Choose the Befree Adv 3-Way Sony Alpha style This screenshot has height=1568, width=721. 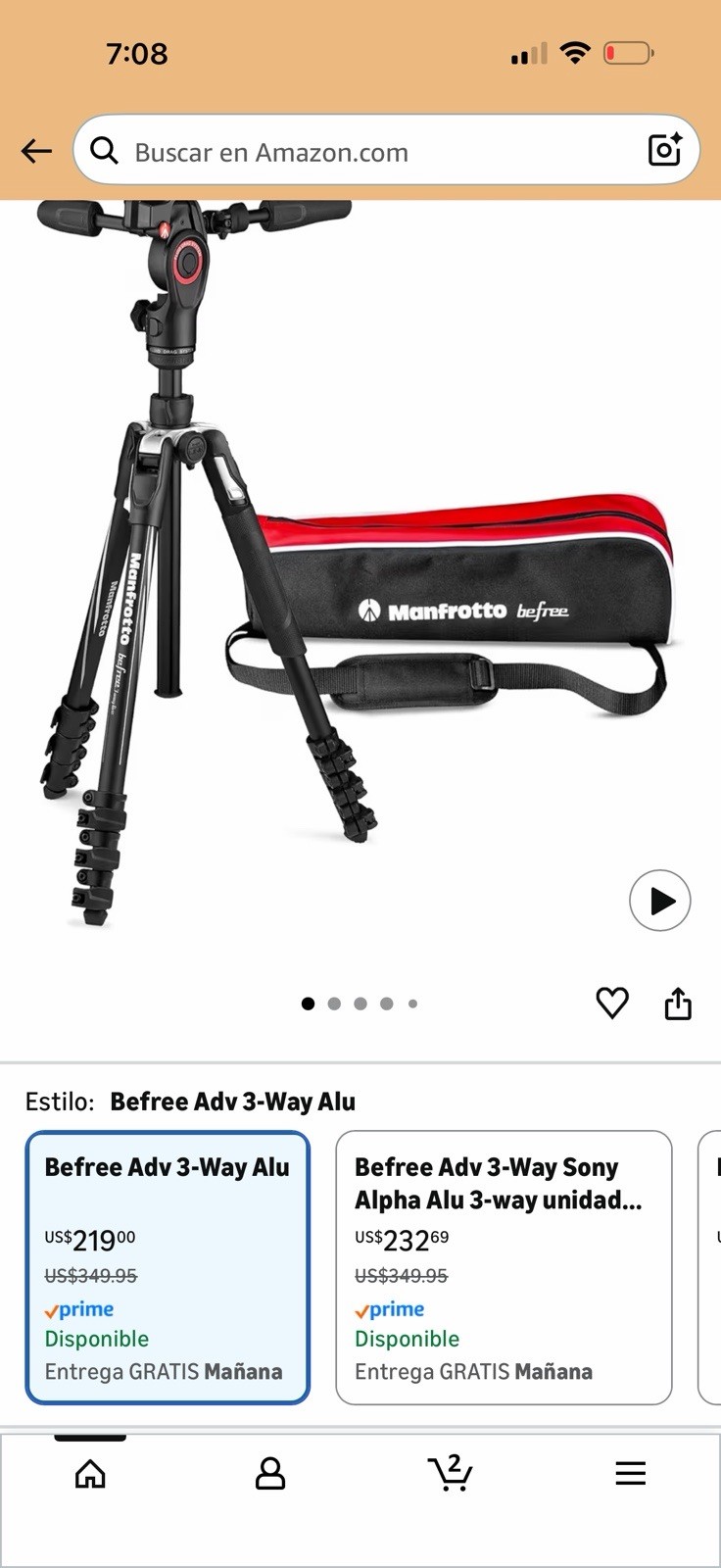click(504, 1268)
